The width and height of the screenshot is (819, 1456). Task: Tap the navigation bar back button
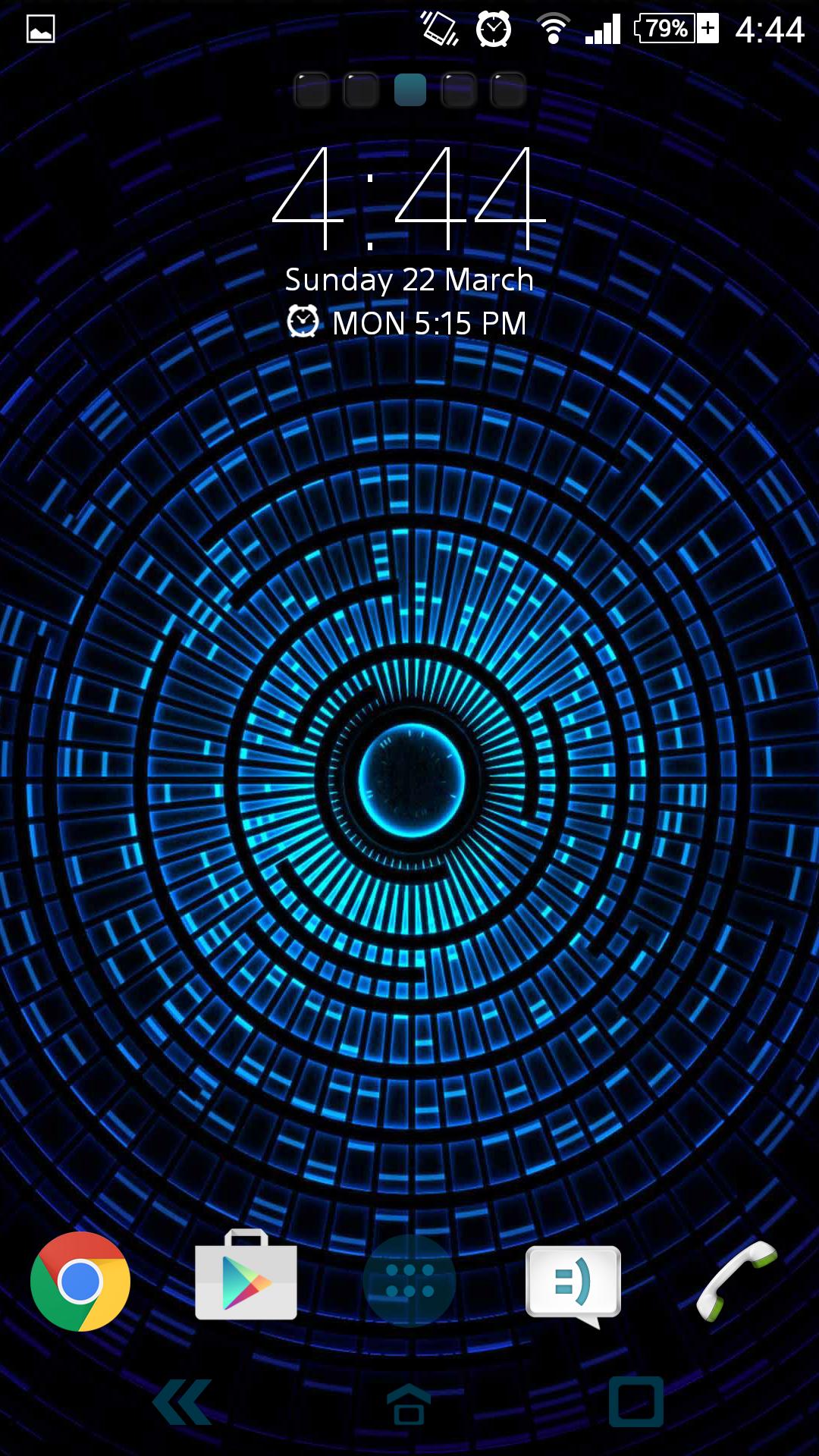click(182, 1401)
